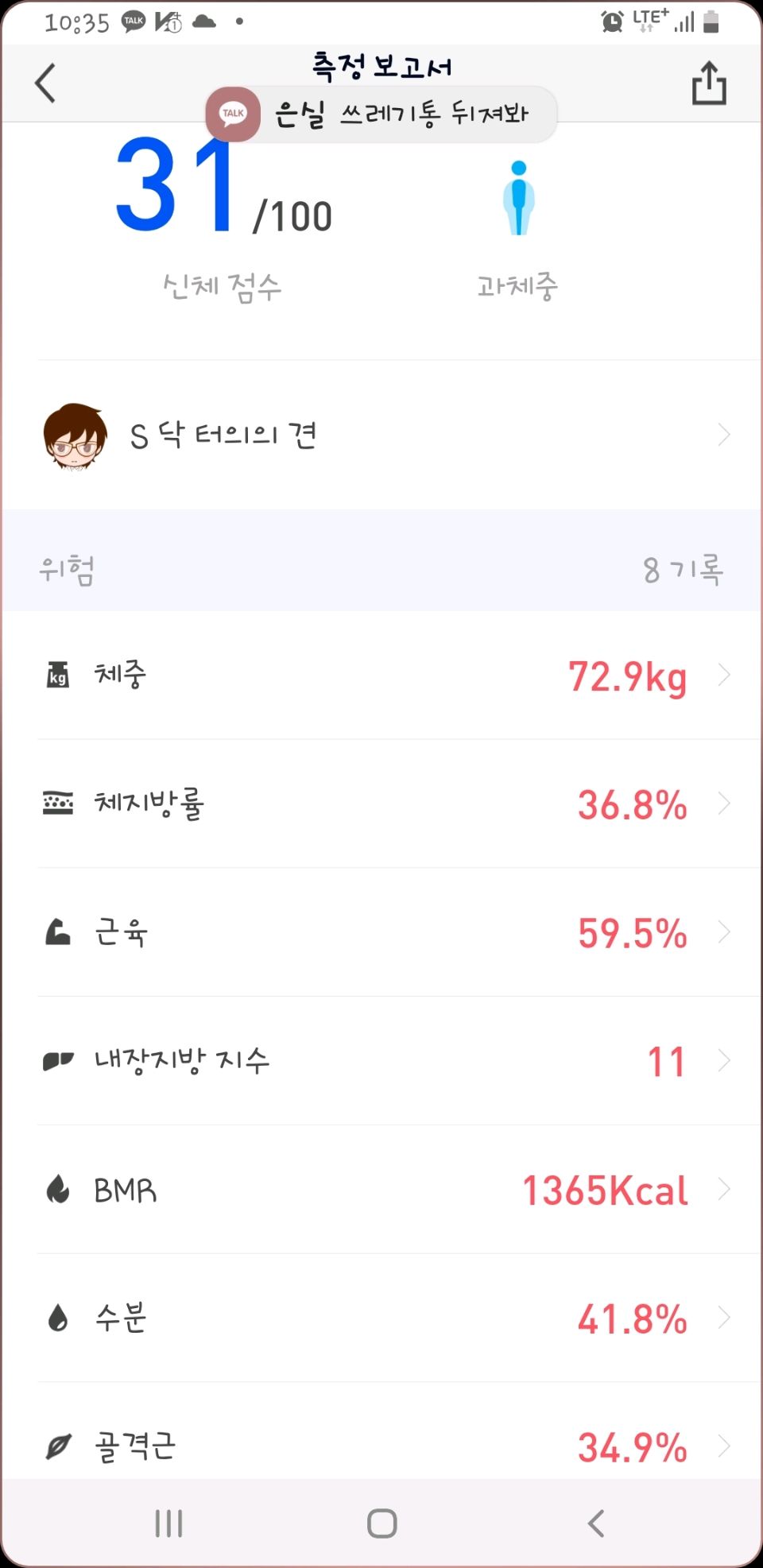Show 내장지방 지수 11 details

point(381,1061)
